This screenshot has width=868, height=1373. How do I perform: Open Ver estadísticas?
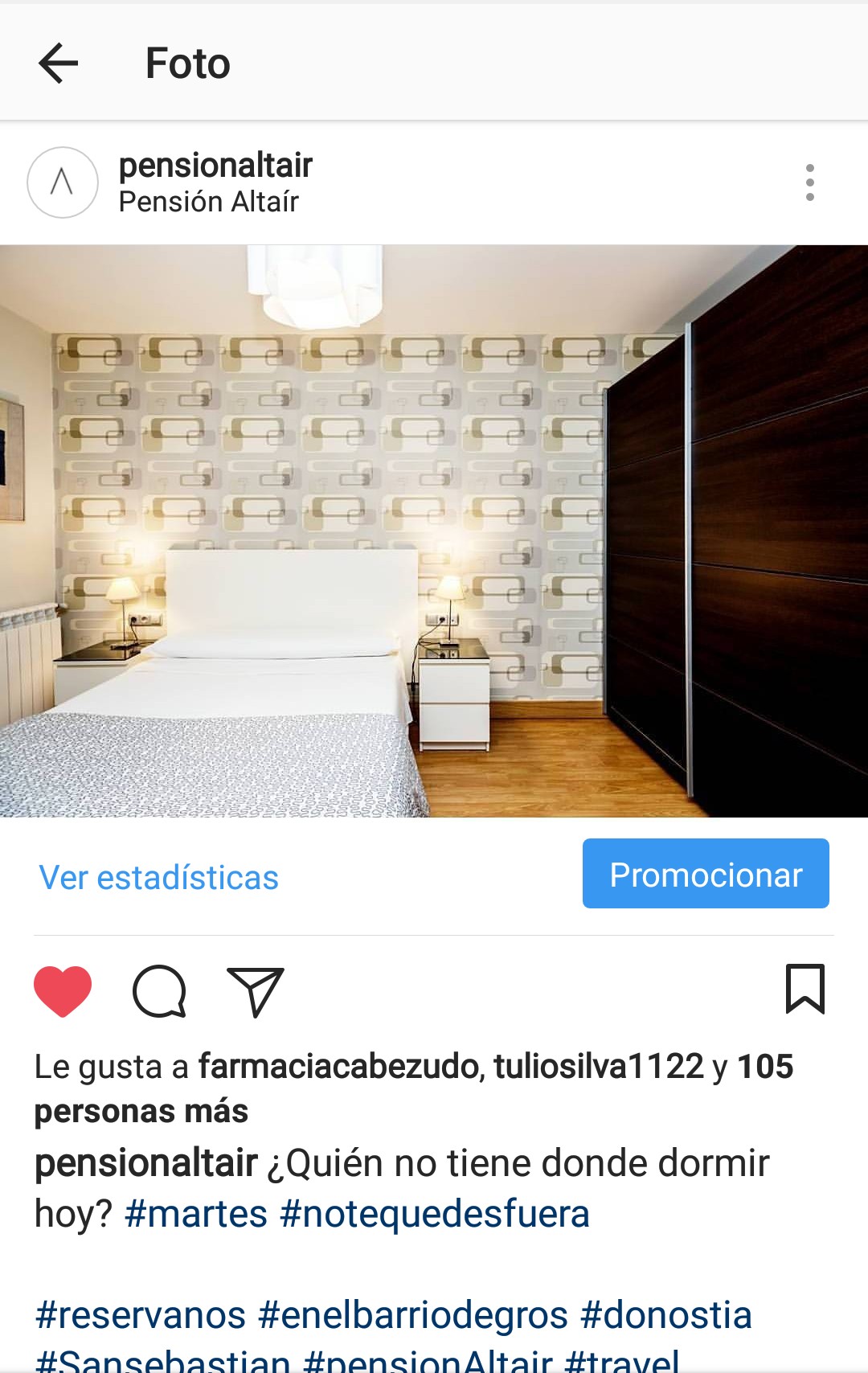pos(159,878)
